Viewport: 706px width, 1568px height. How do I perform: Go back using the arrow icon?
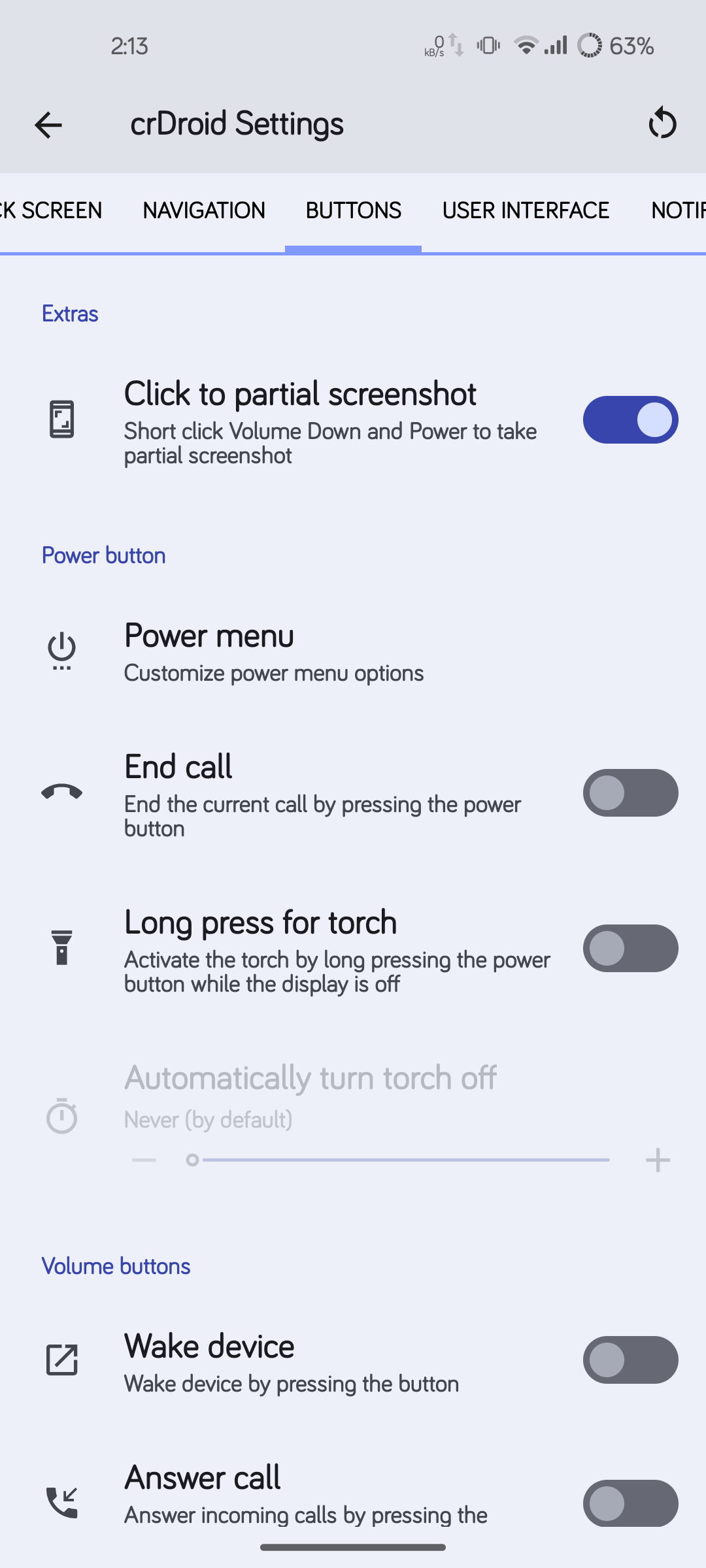tap(48, 125)
